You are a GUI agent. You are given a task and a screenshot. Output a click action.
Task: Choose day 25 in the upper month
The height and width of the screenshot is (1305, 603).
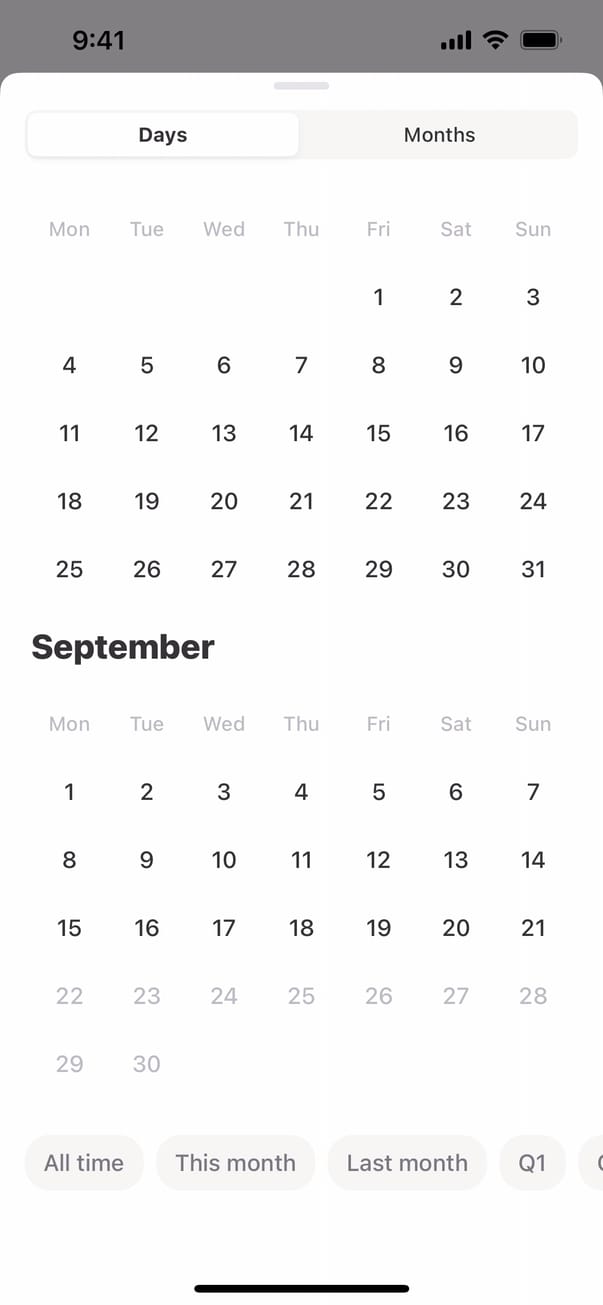pyautogui.click(x=69, y=569)
